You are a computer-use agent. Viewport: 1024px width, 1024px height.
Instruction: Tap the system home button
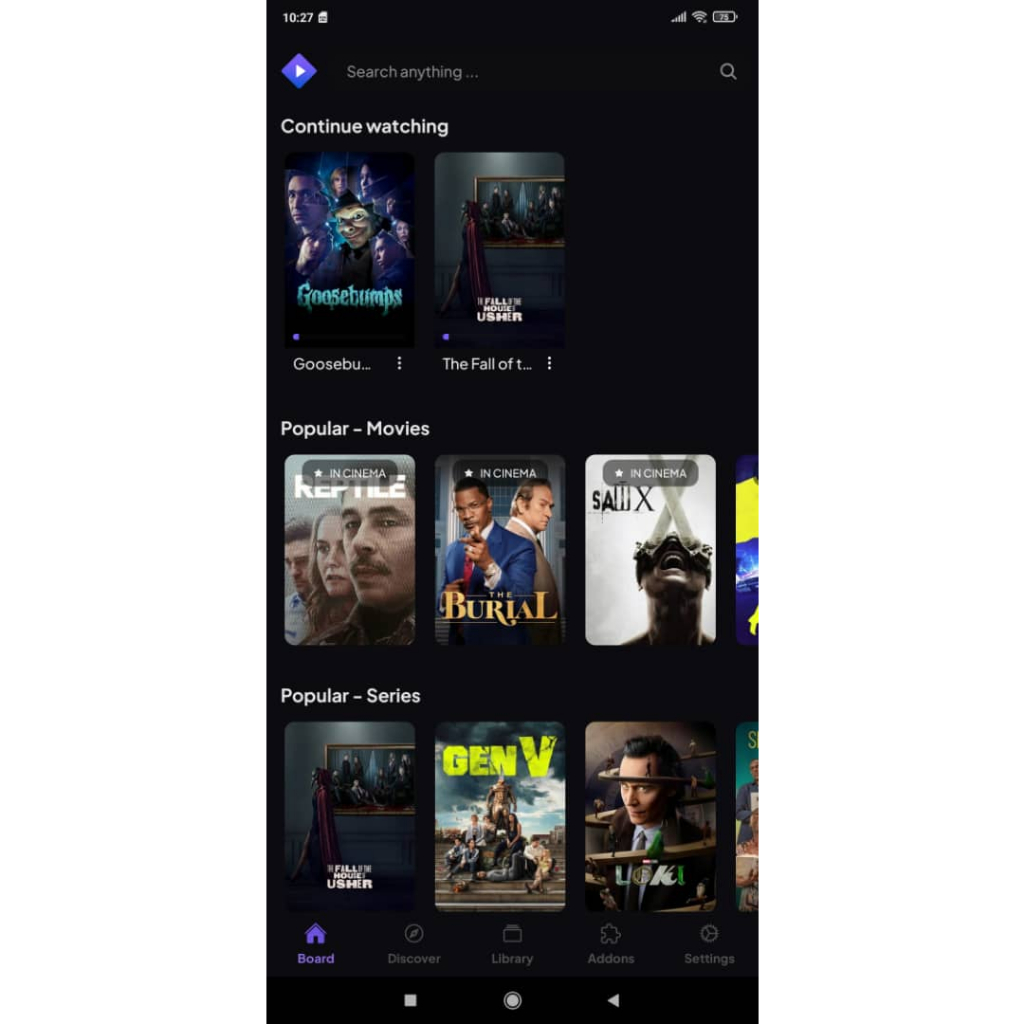coord(513,1000)
